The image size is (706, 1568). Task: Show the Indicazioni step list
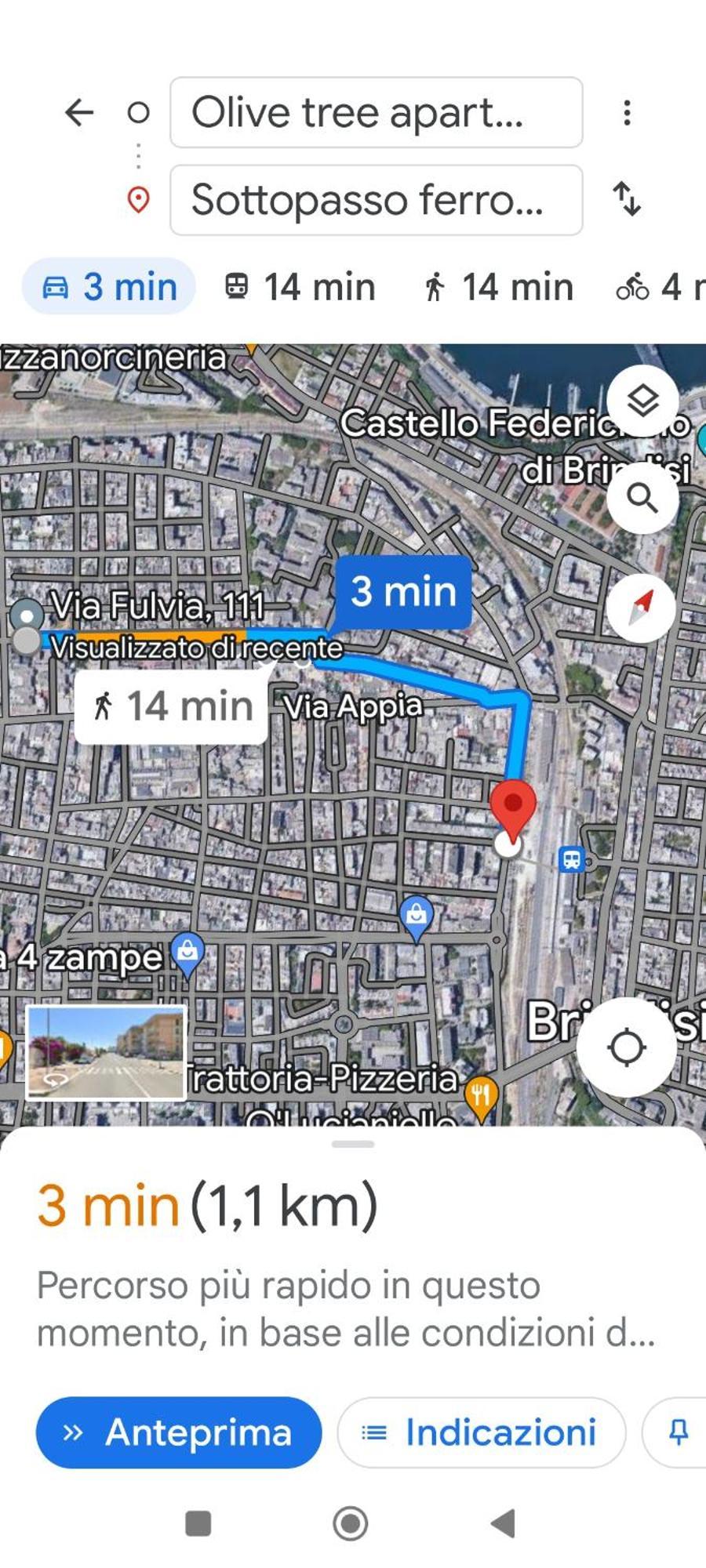point(482,1432)
